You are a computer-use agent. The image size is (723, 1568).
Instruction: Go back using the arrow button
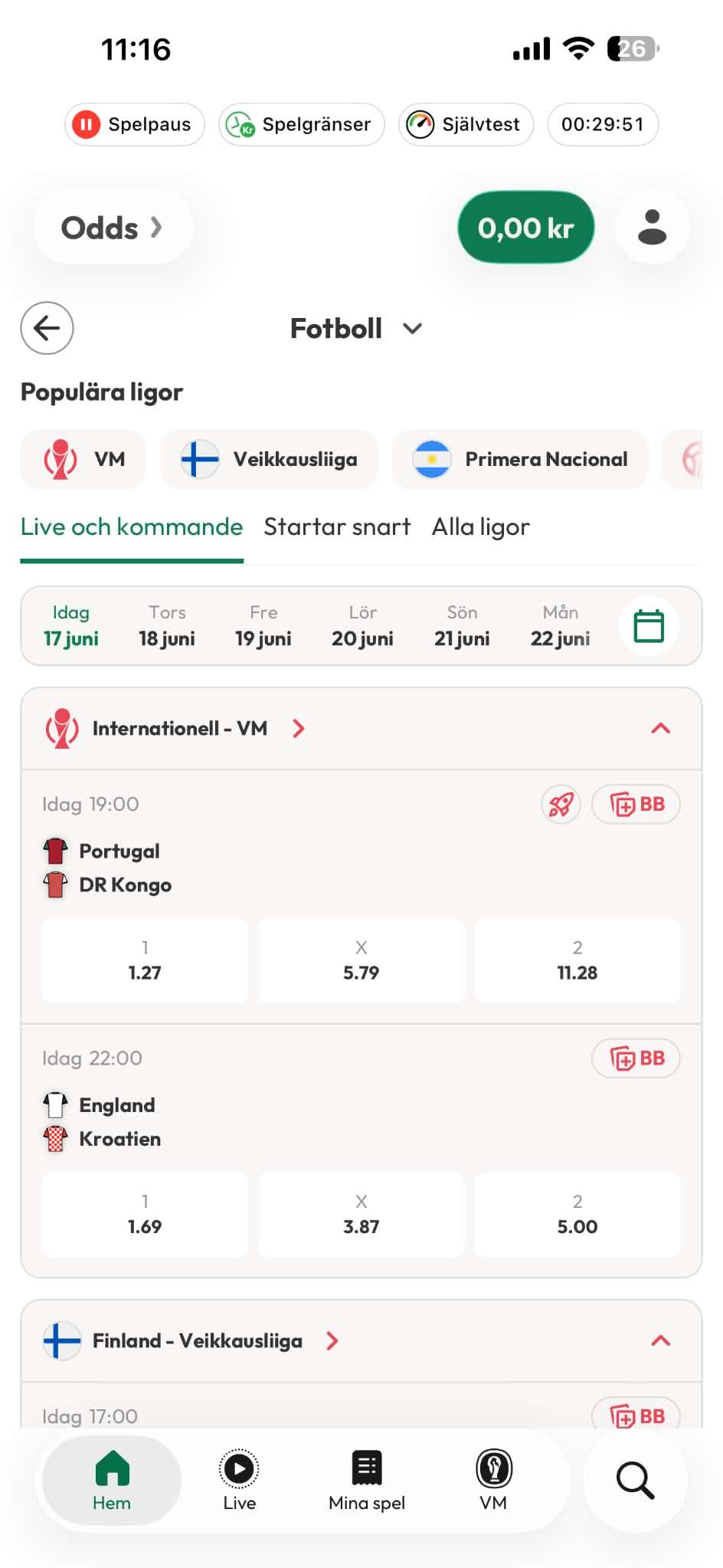(47, 328)
